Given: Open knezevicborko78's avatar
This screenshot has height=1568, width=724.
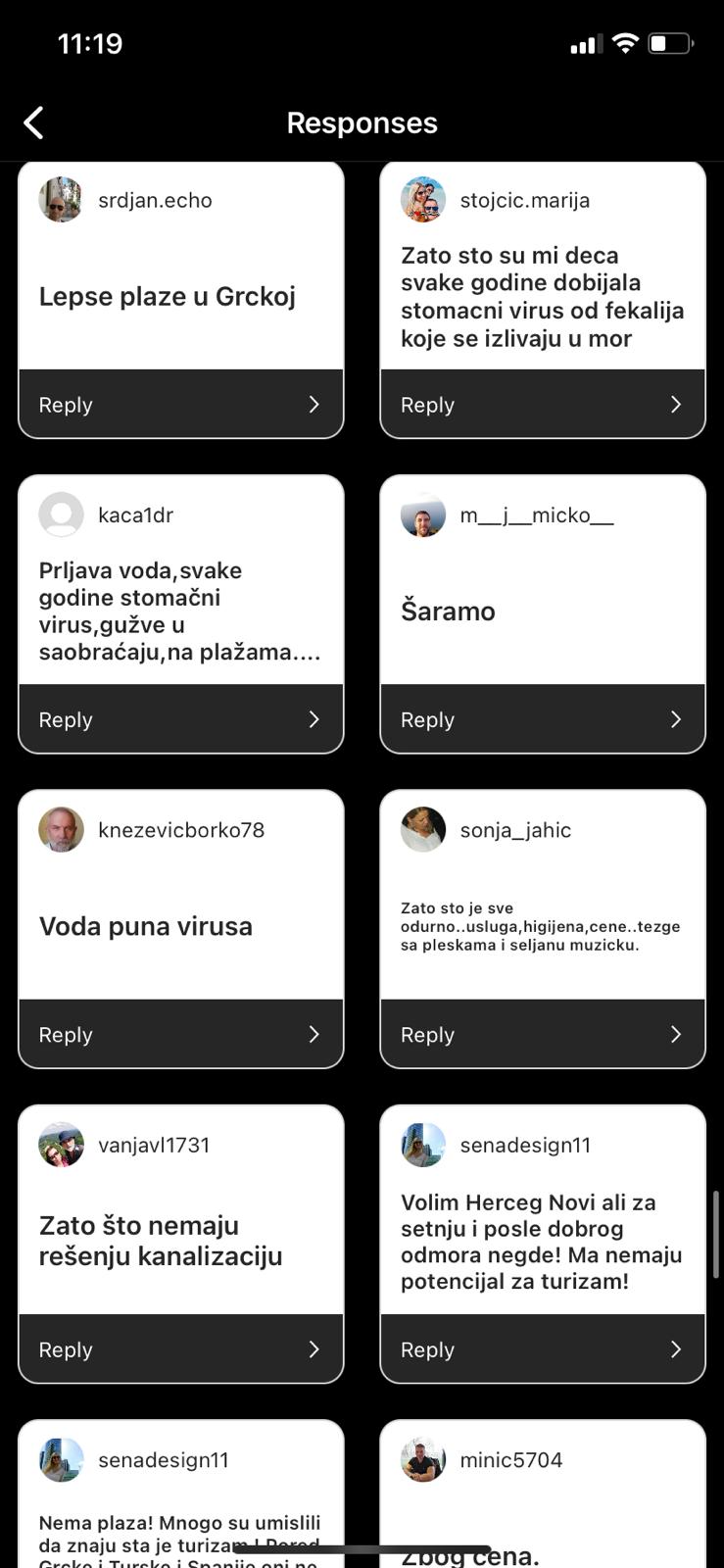Looking at the screenshot, I should click(x=60, y=829).
